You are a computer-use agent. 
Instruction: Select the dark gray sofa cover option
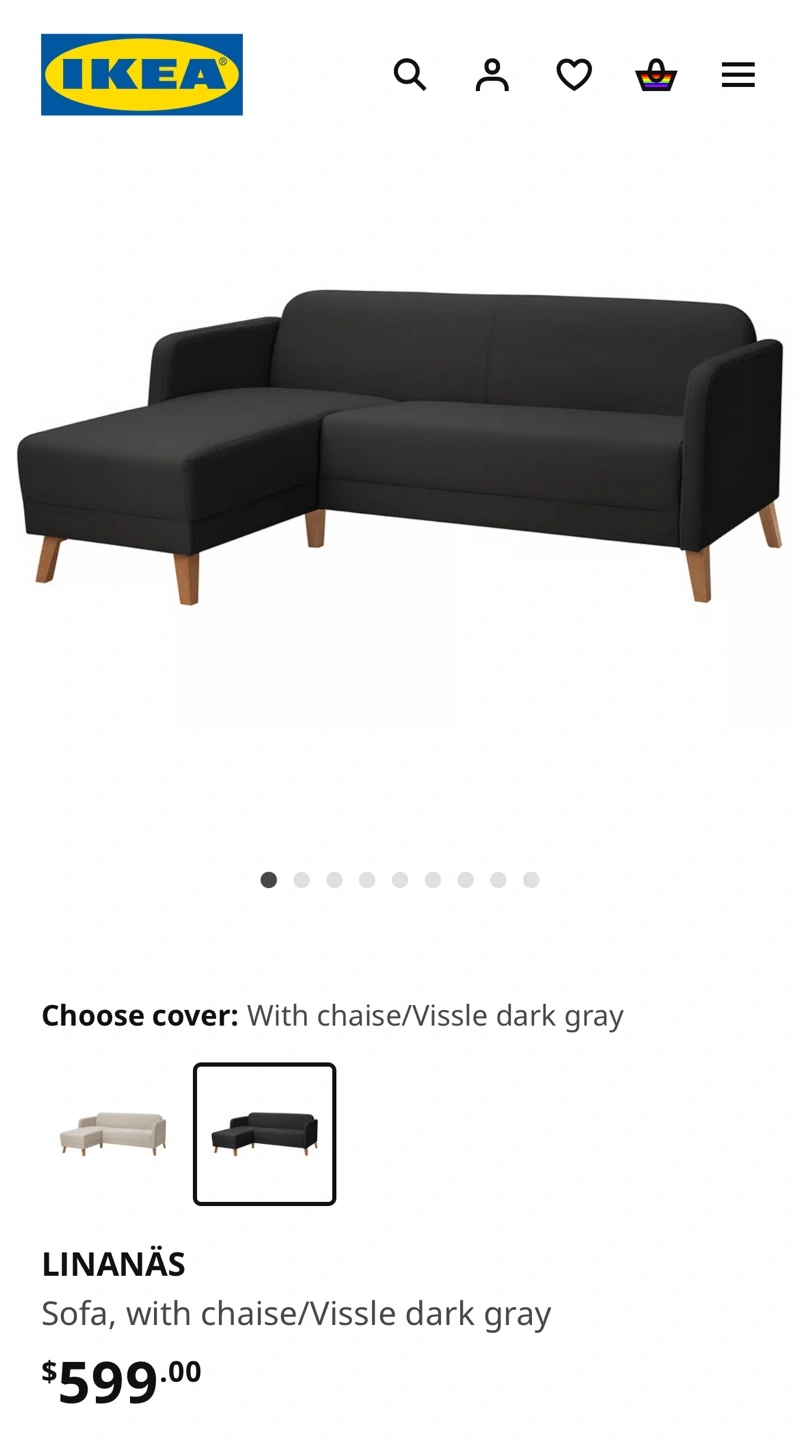tap(265, 1134)
